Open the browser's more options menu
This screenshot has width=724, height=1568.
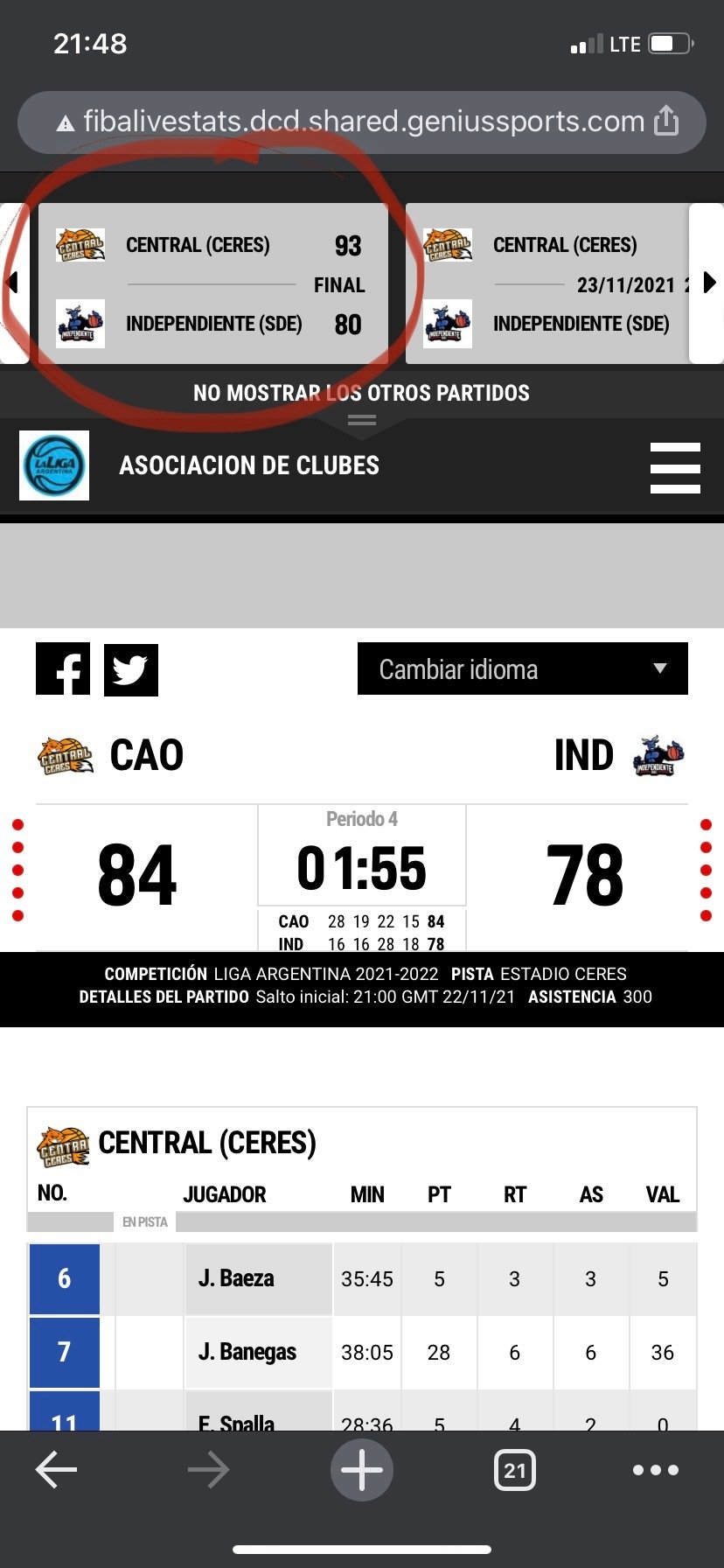[655, 1470]
